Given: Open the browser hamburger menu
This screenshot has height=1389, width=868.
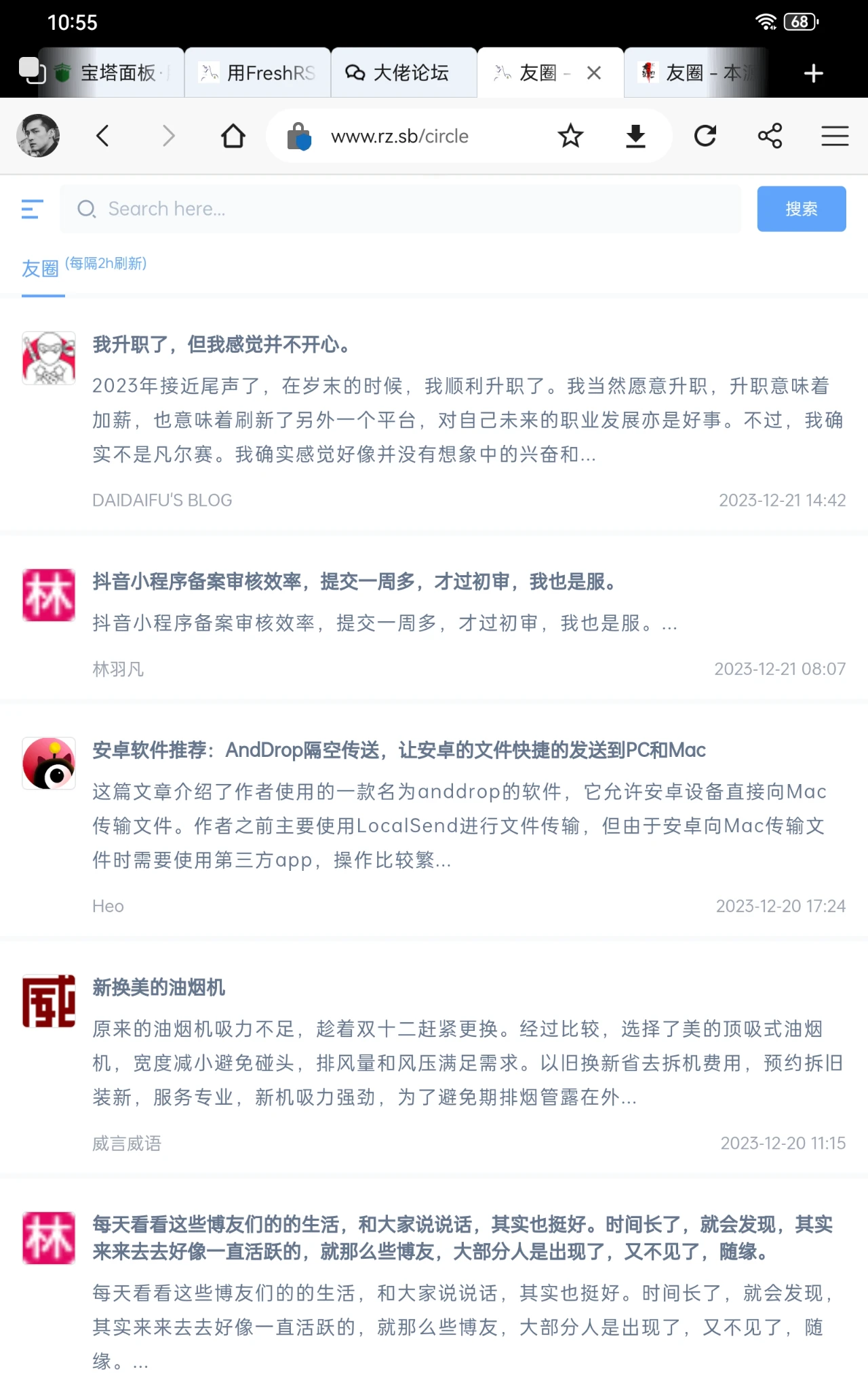Looking at the screenshot, I should (x=835, y=136).
